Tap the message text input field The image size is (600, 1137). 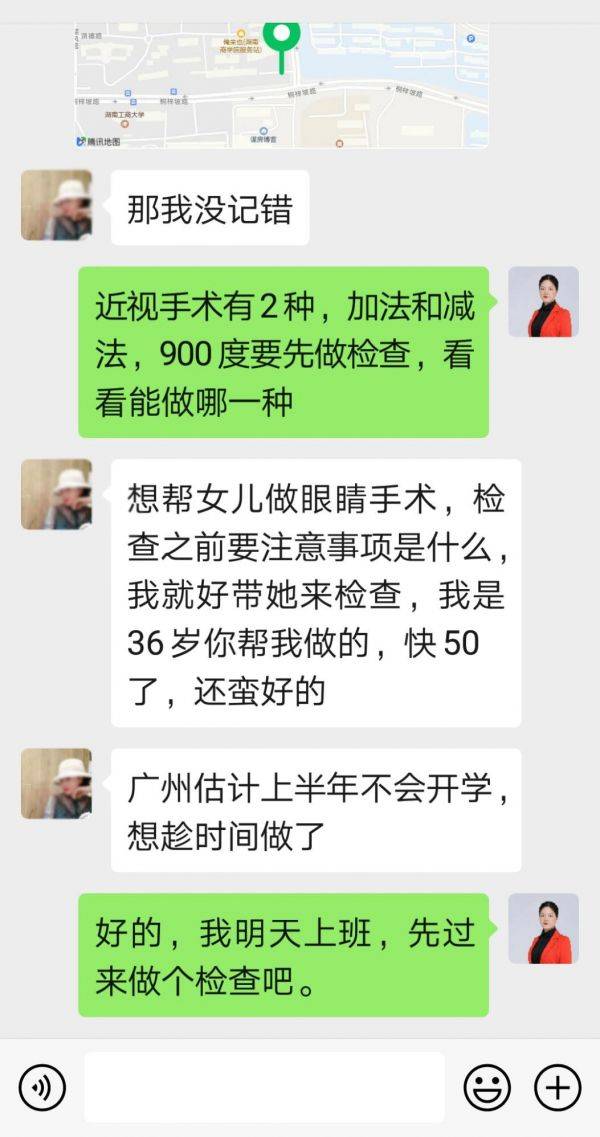[x=264, y=1087]
